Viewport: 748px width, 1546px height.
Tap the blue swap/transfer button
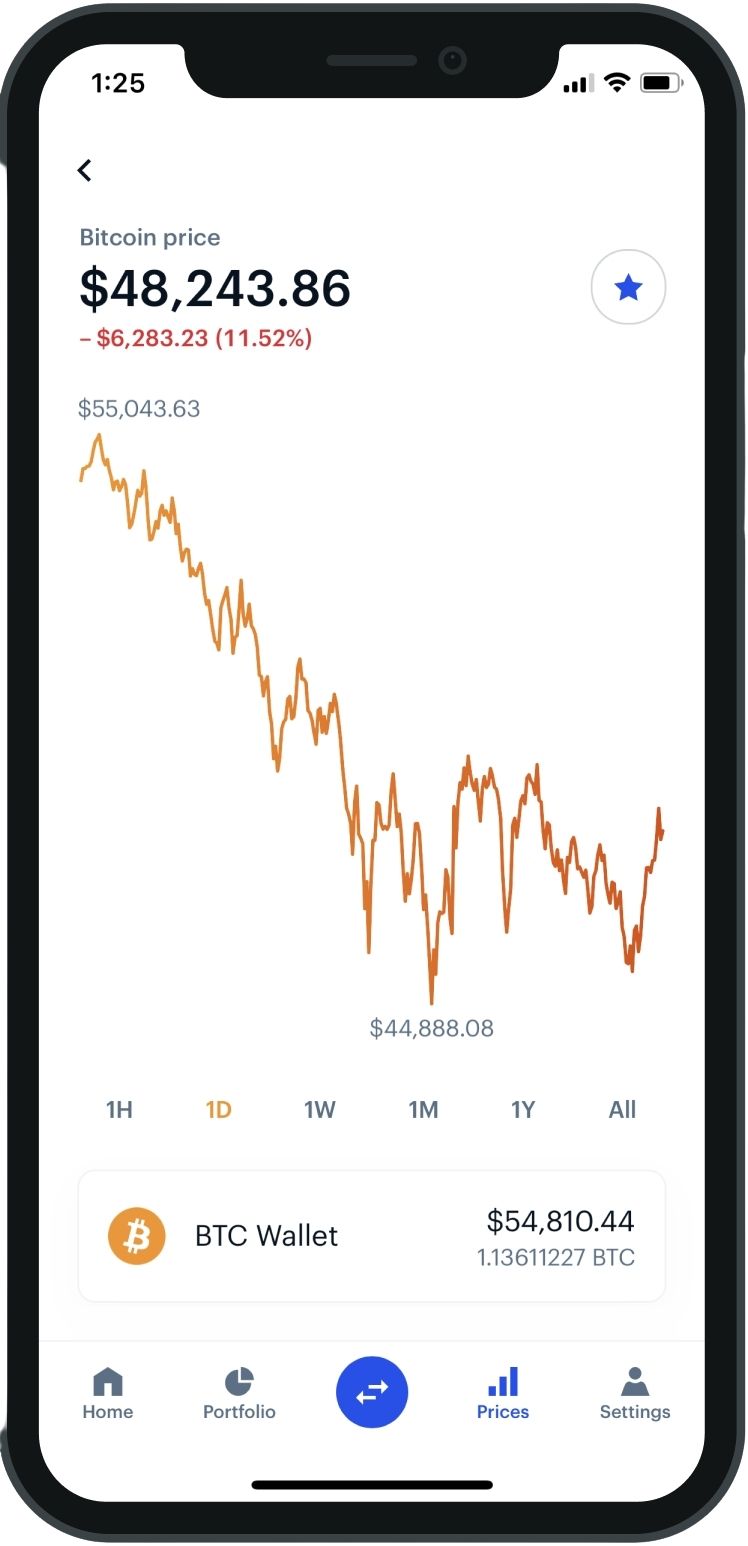(372, 1392)
